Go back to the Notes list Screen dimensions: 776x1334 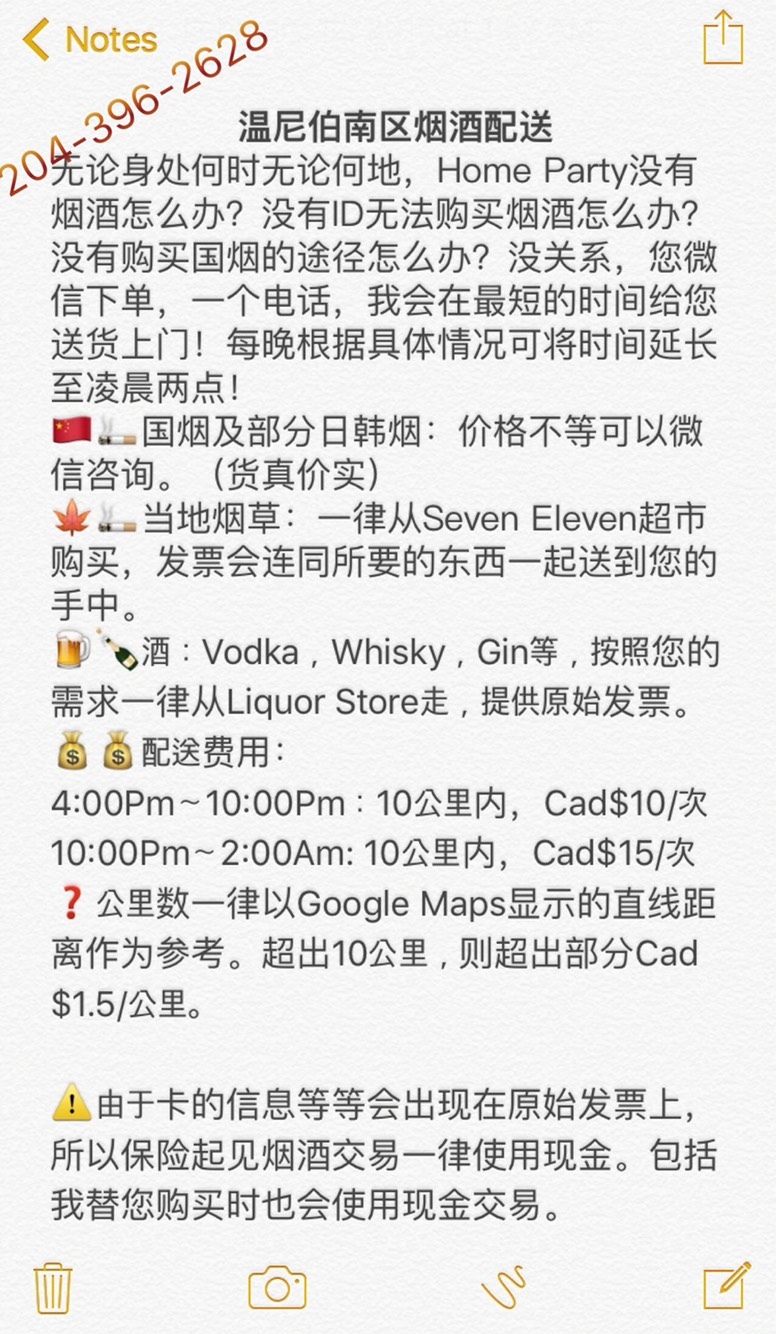(x=90, y=40)
